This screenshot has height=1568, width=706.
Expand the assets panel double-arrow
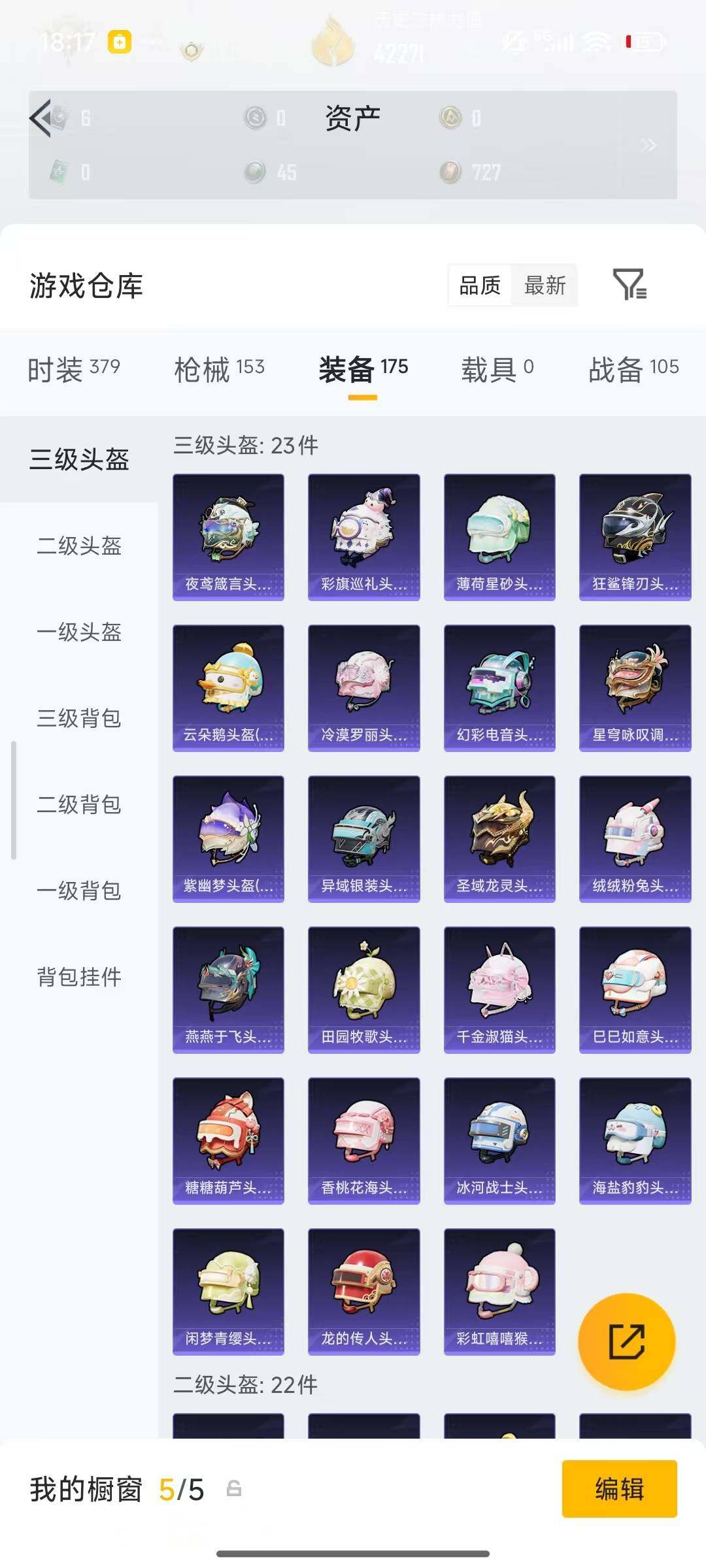pyautogui.click(x=648, y=145)
